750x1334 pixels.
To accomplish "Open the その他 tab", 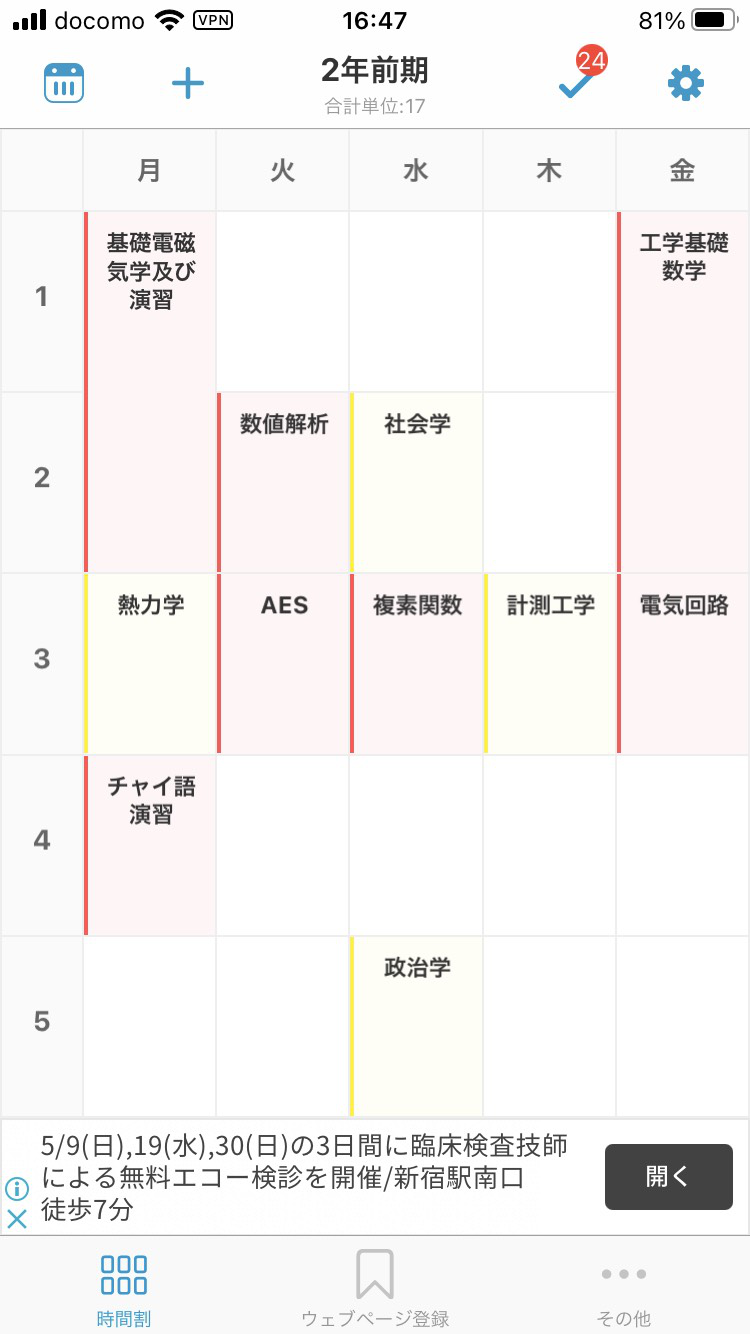I will point(624,1290).
